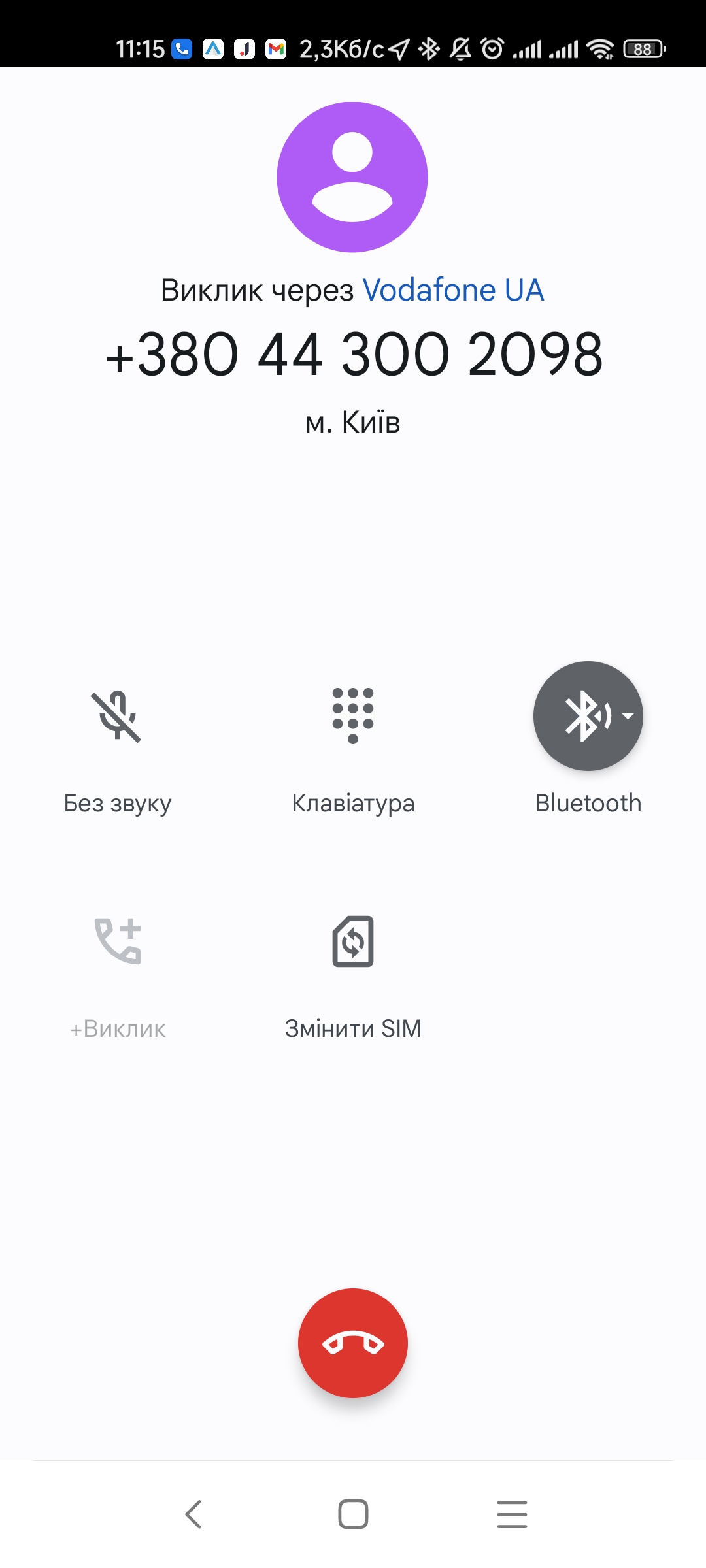
Task: Tap Змінити SIM to switch SIM
Action: point(353,942)
